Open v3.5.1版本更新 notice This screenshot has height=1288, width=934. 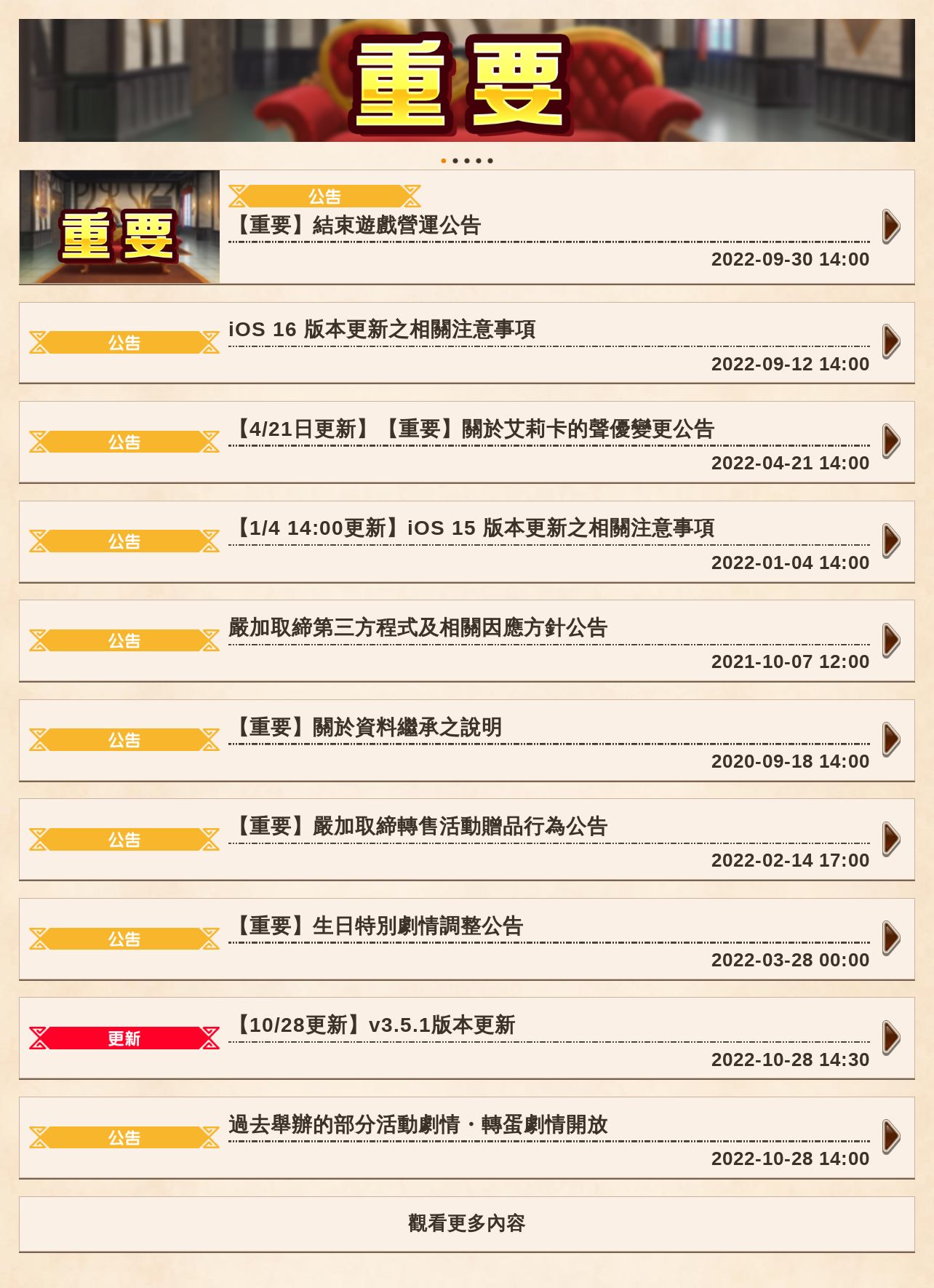pos(466,1038)
